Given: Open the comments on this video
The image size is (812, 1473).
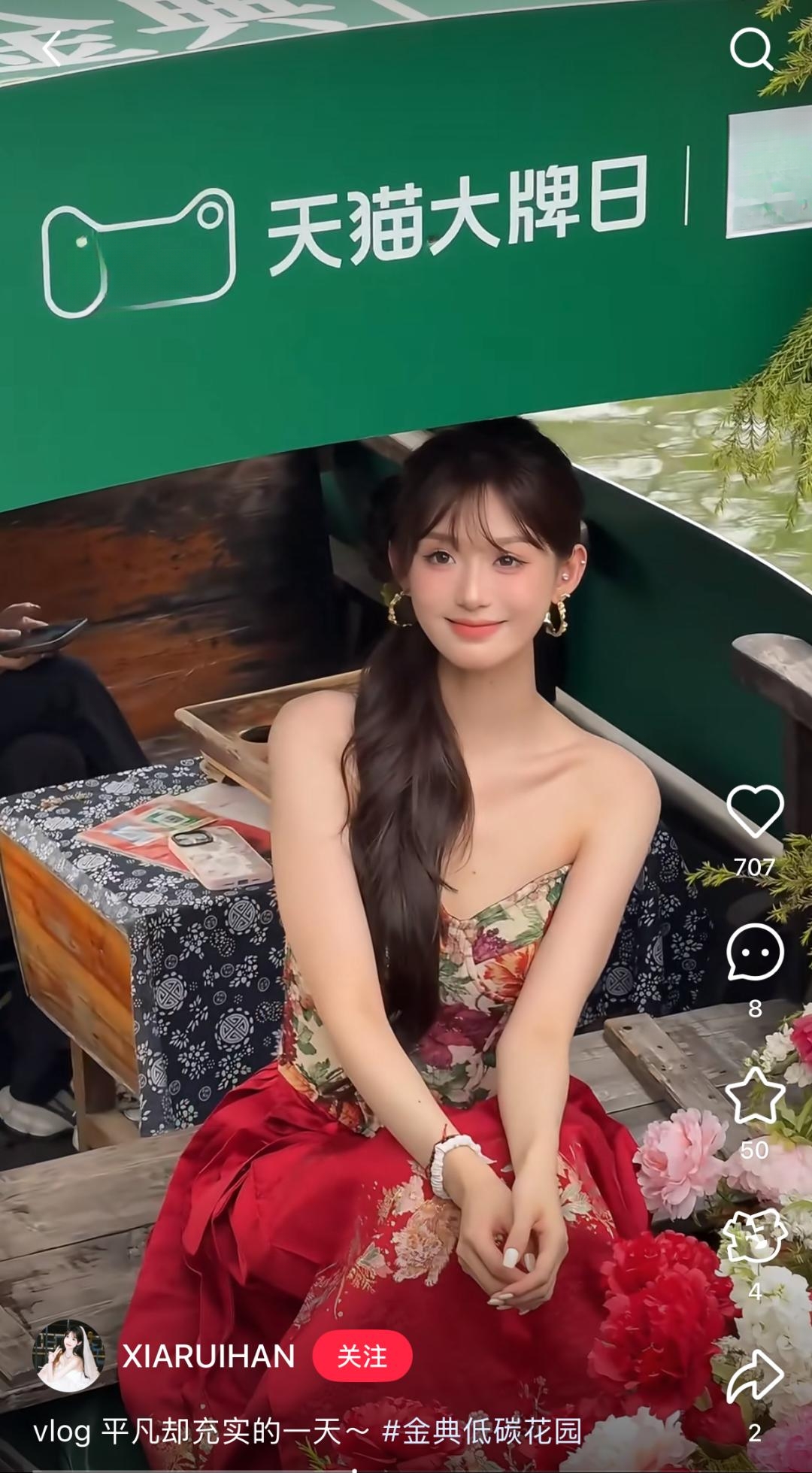Looking at the screenshot, I should coord(755,952).
